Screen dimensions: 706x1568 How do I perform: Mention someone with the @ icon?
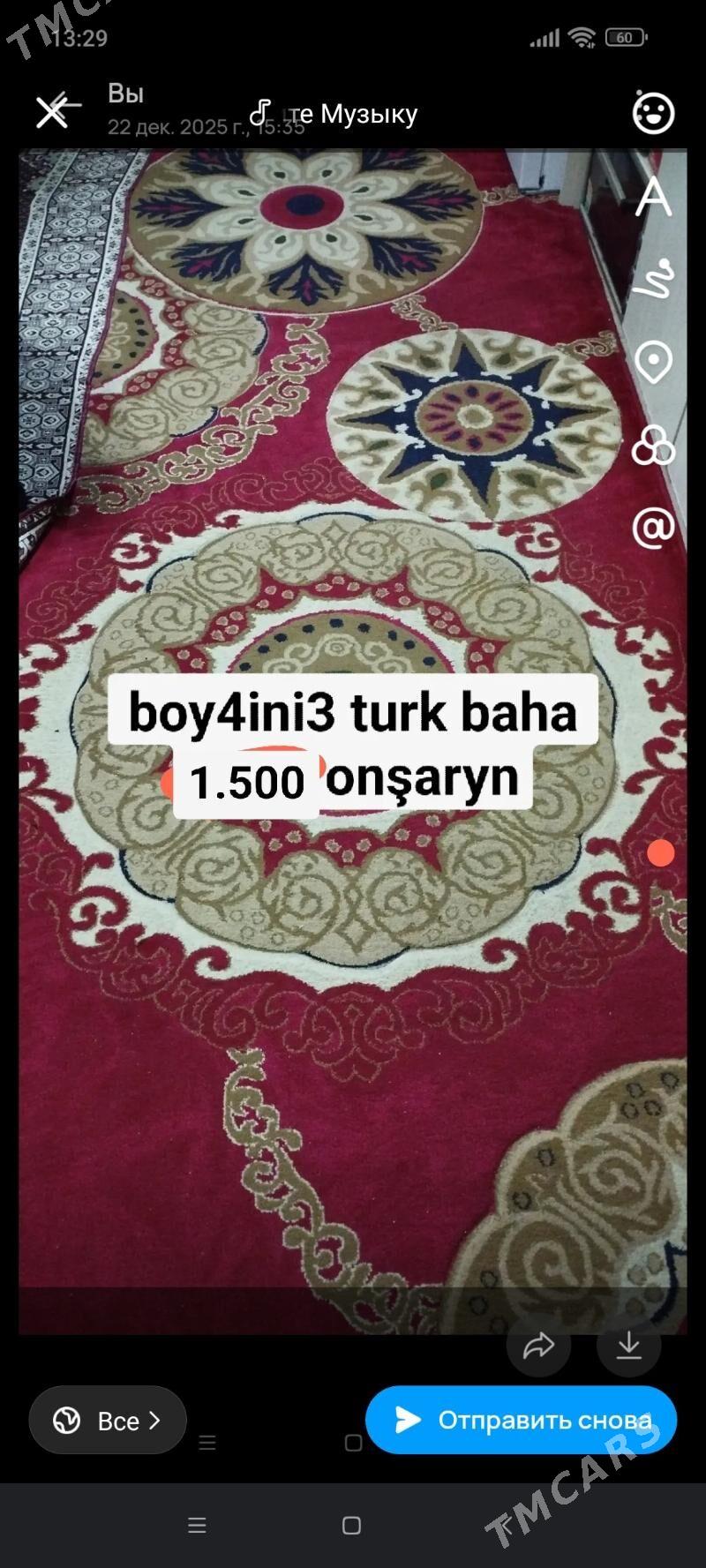click(653, 528)
